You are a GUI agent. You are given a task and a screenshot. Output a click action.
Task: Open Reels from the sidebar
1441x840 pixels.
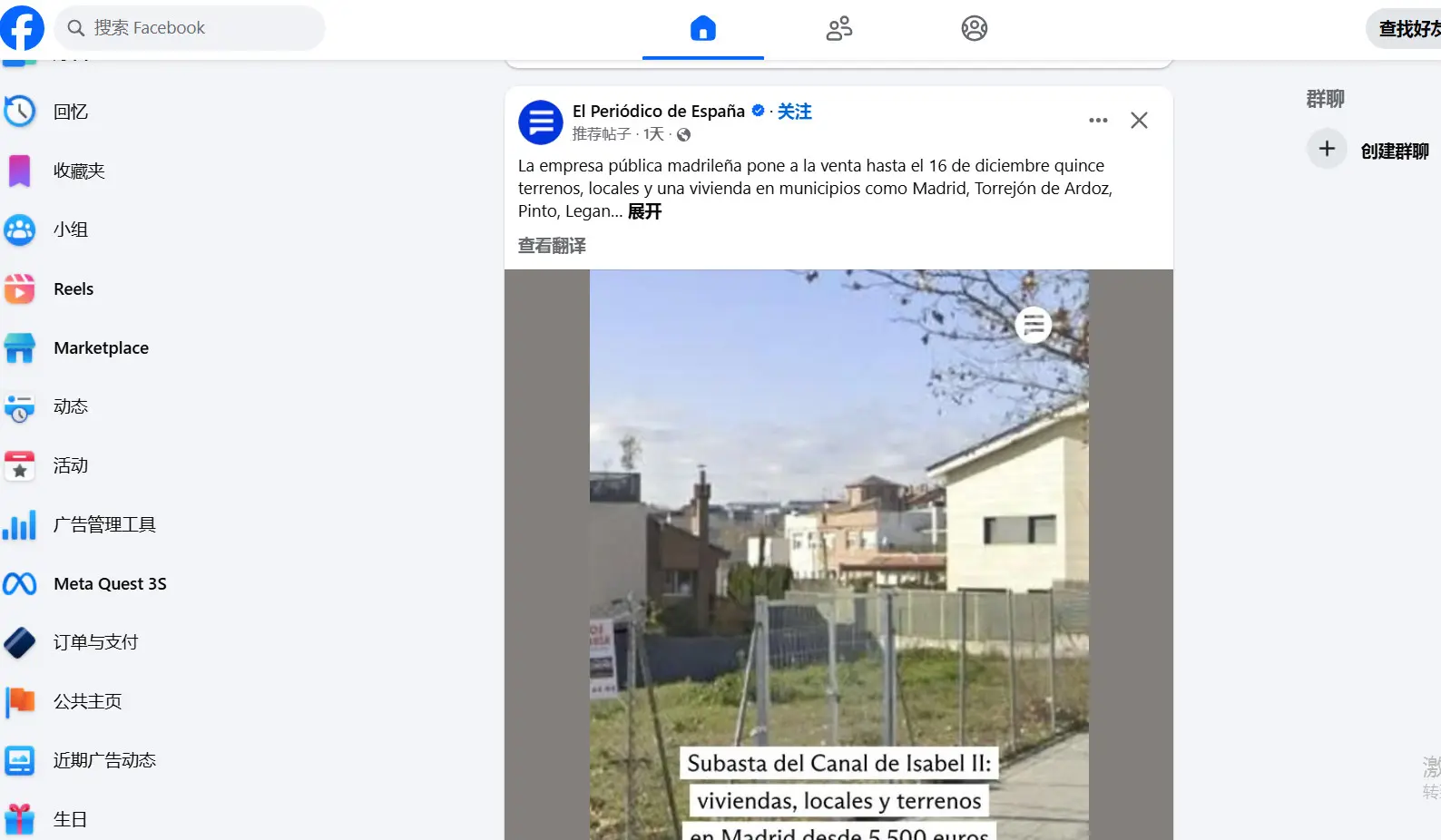(74, 288)
